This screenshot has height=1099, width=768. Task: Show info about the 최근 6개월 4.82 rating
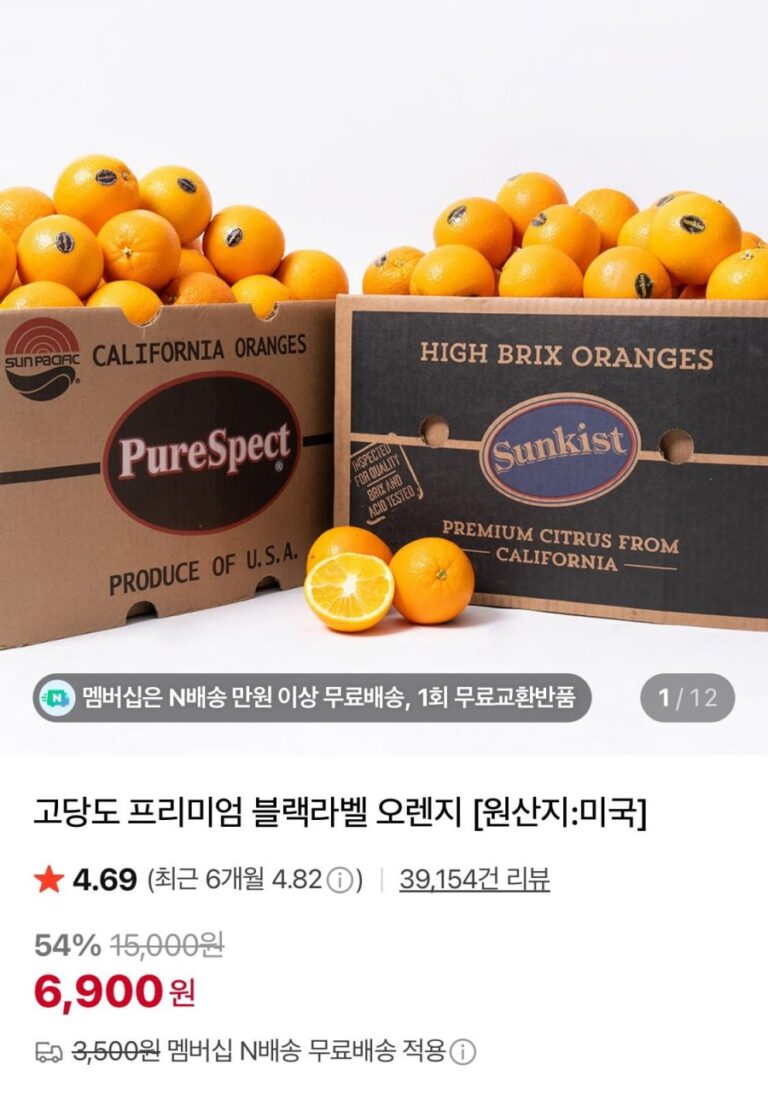[x=341, y=881]
